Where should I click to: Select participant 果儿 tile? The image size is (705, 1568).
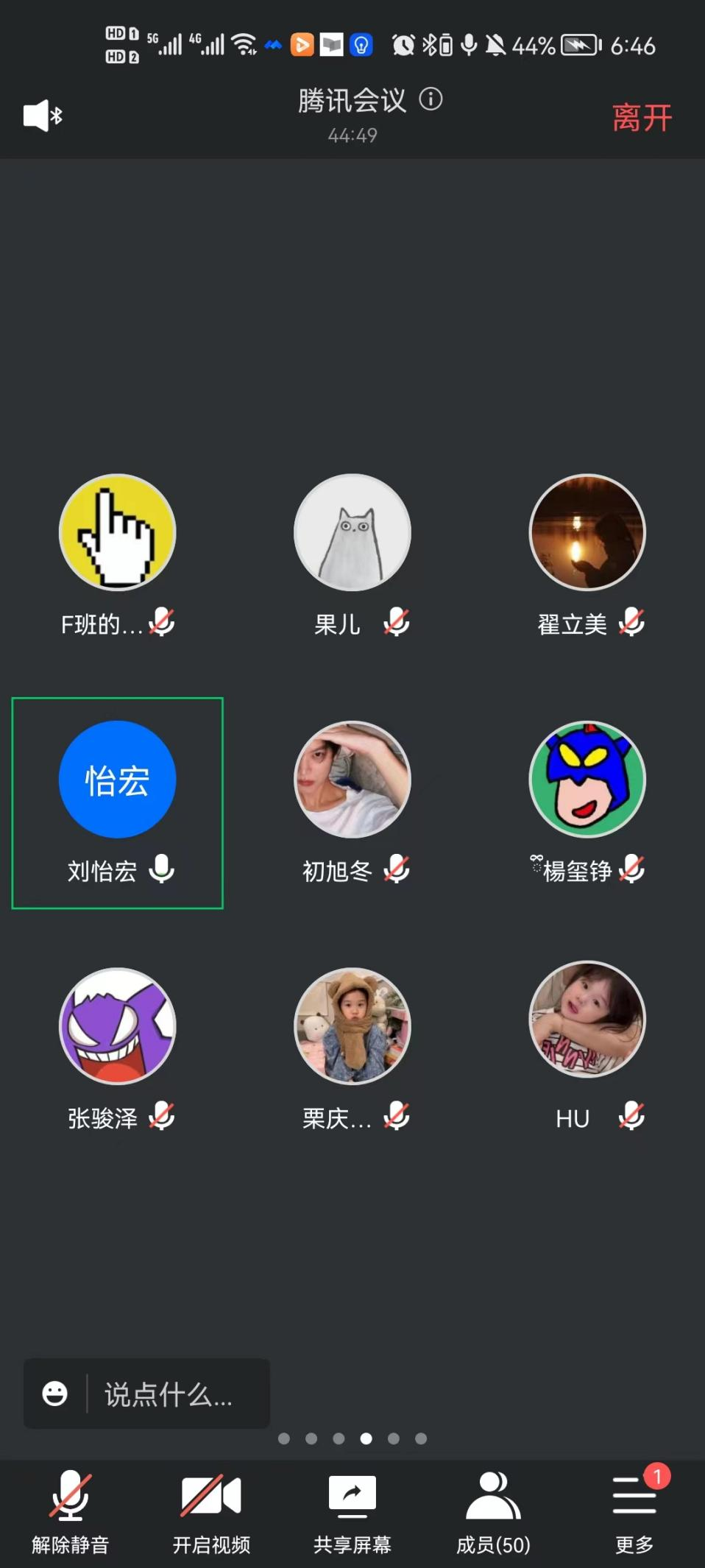(x=352, y=533)
